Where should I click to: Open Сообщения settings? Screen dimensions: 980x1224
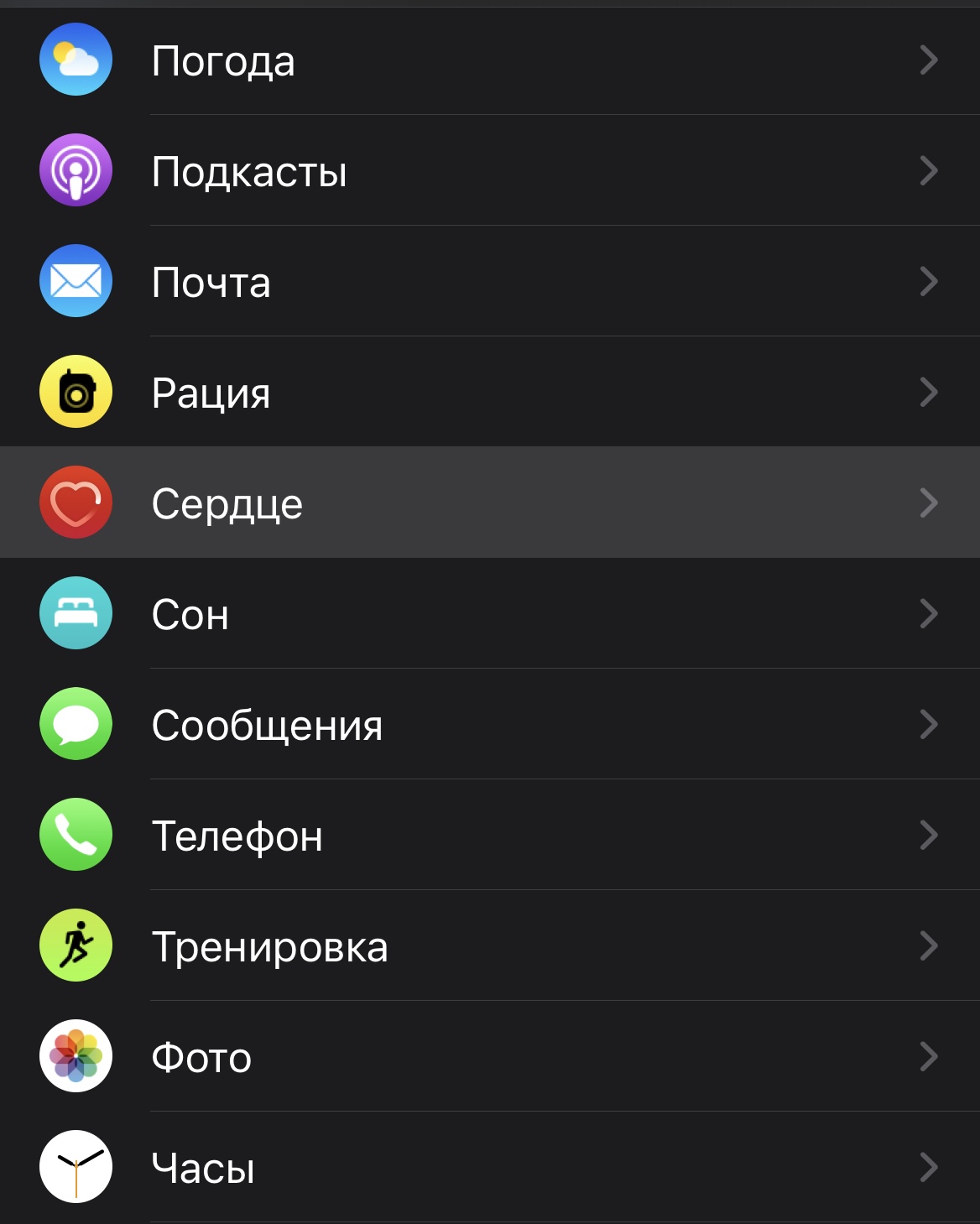pos(490,725)
